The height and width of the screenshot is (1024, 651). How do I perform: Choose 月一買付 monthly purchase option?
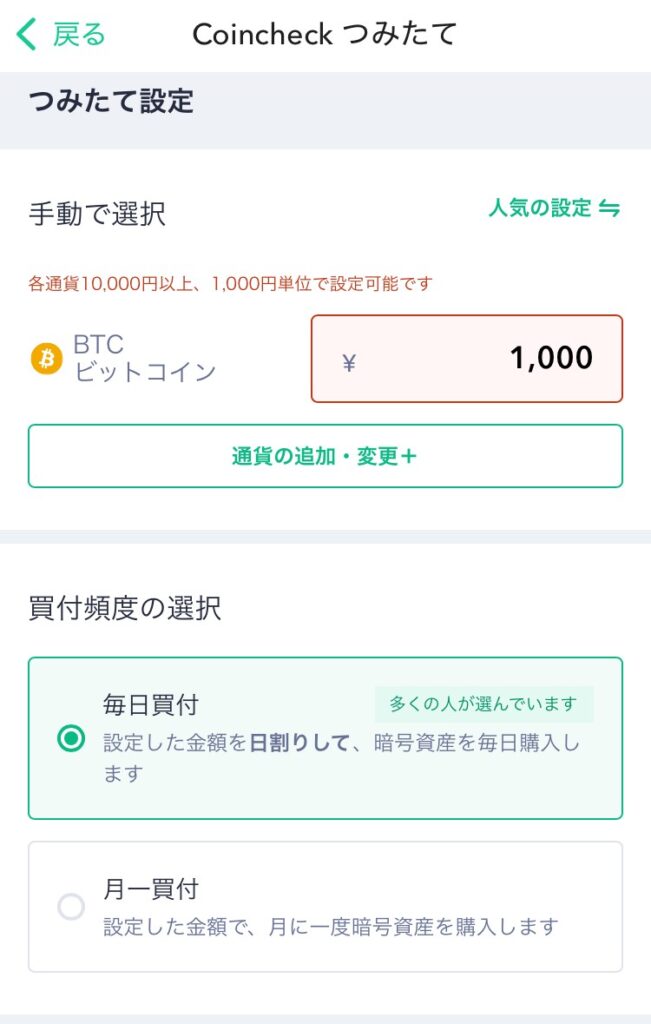[x=72, y=906]
